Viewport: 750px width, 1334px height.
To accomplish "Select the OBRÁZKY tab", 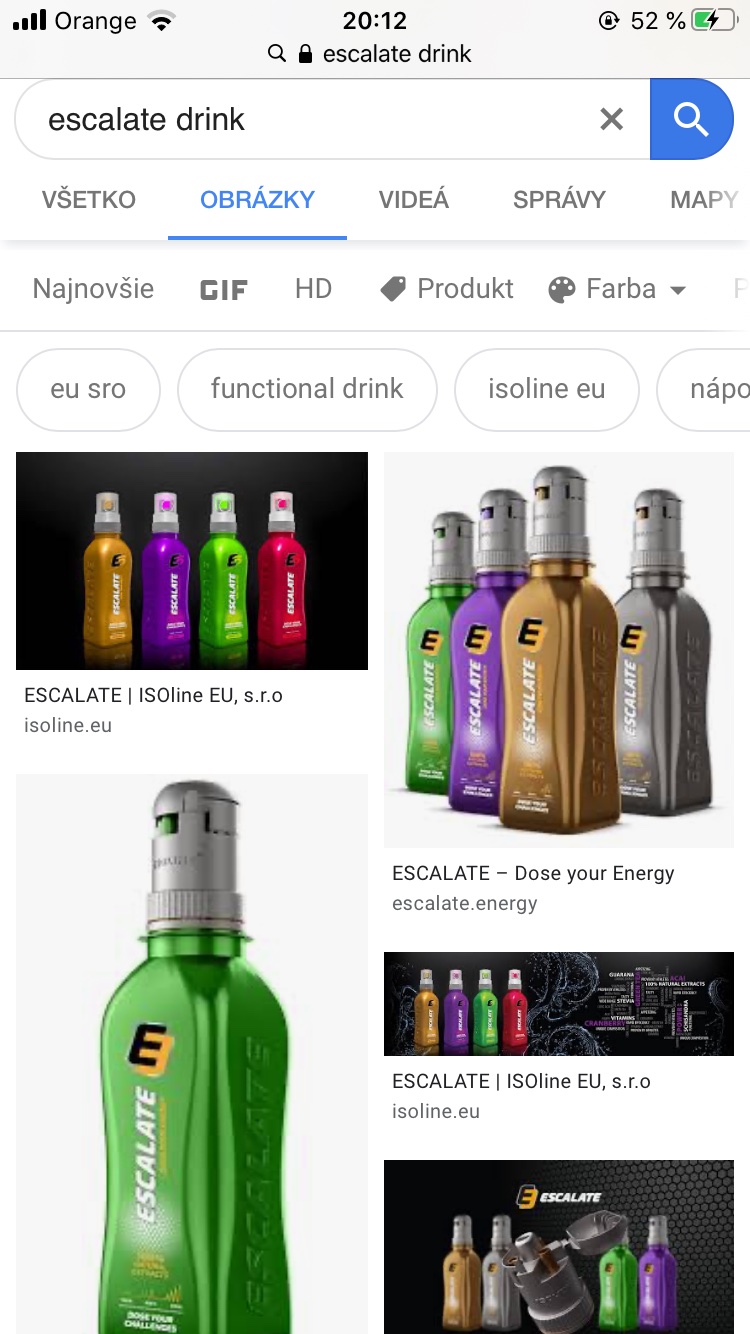I will tap(257, 199).
